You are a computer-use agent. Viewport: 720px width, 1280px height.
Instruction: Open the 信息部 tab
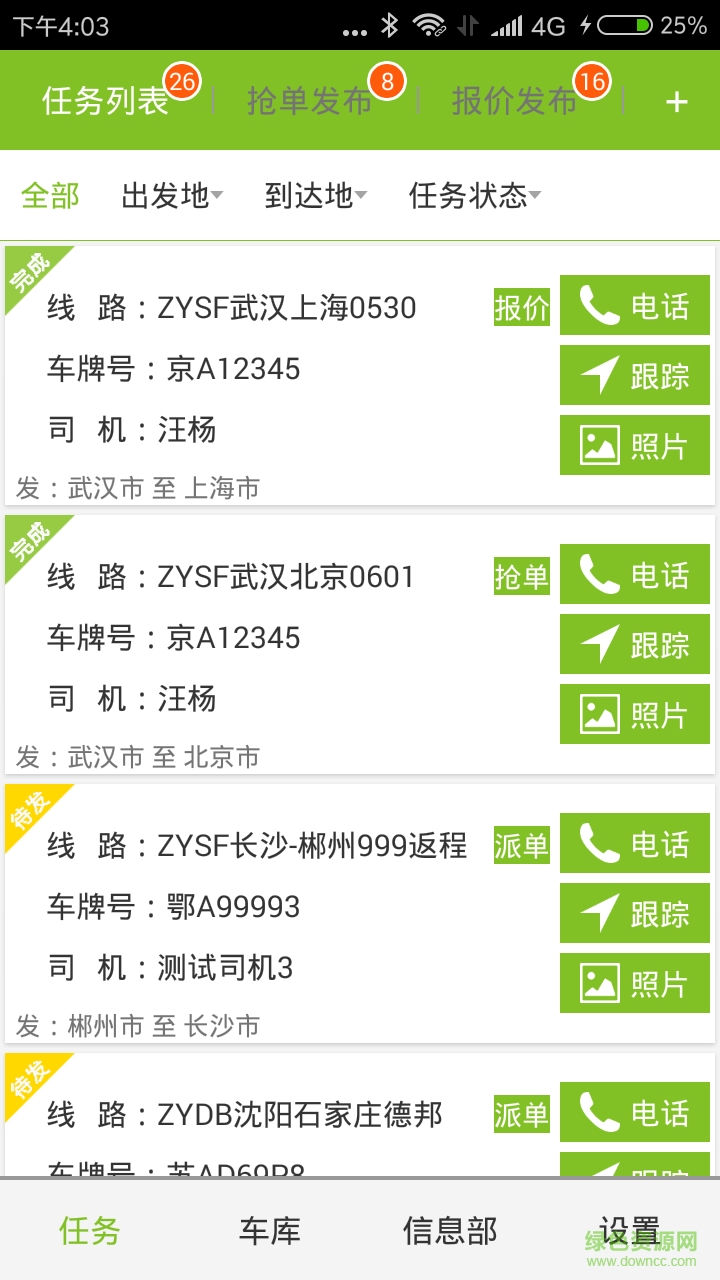pos(450,1231)
